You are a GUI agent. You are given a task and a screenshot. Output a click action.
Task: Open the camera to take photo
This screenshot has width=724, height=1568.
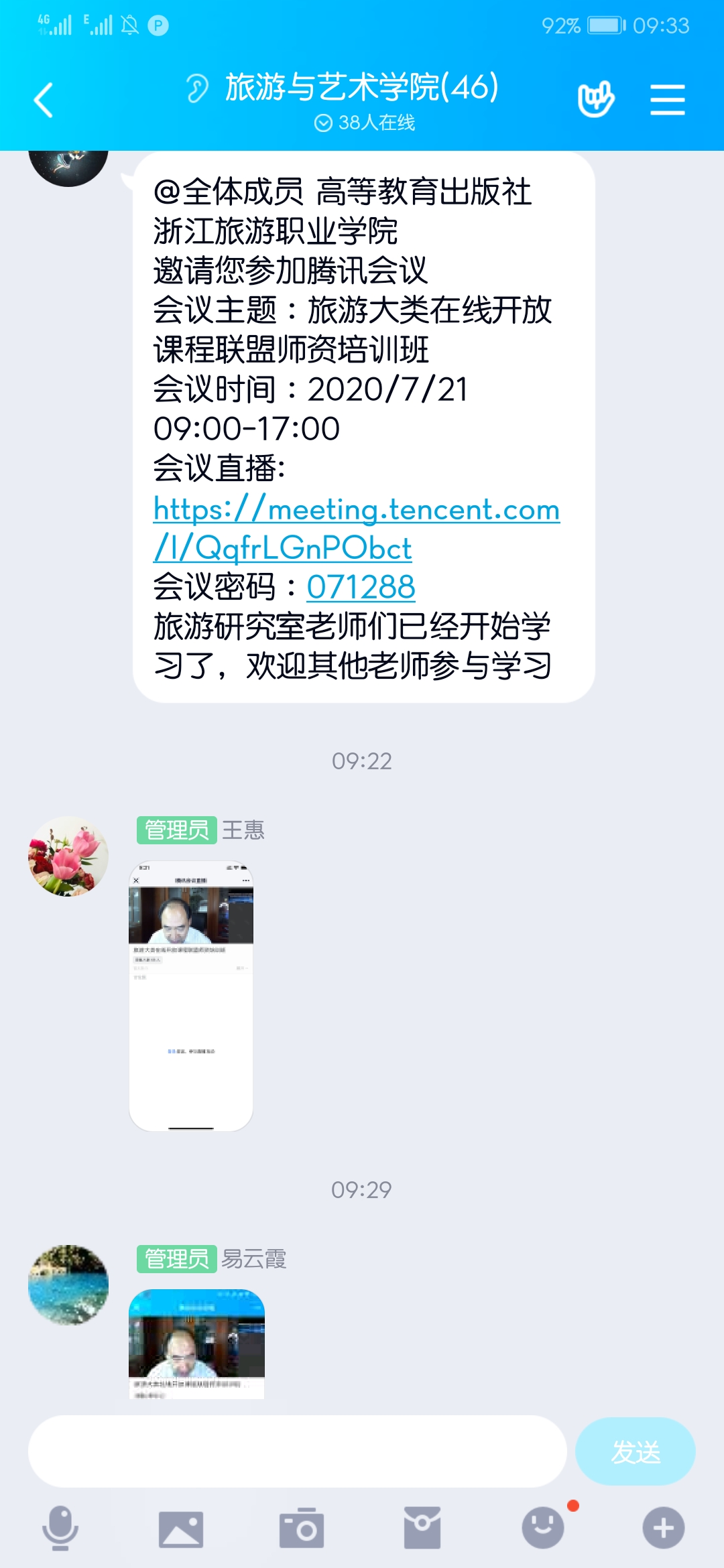302,1529
